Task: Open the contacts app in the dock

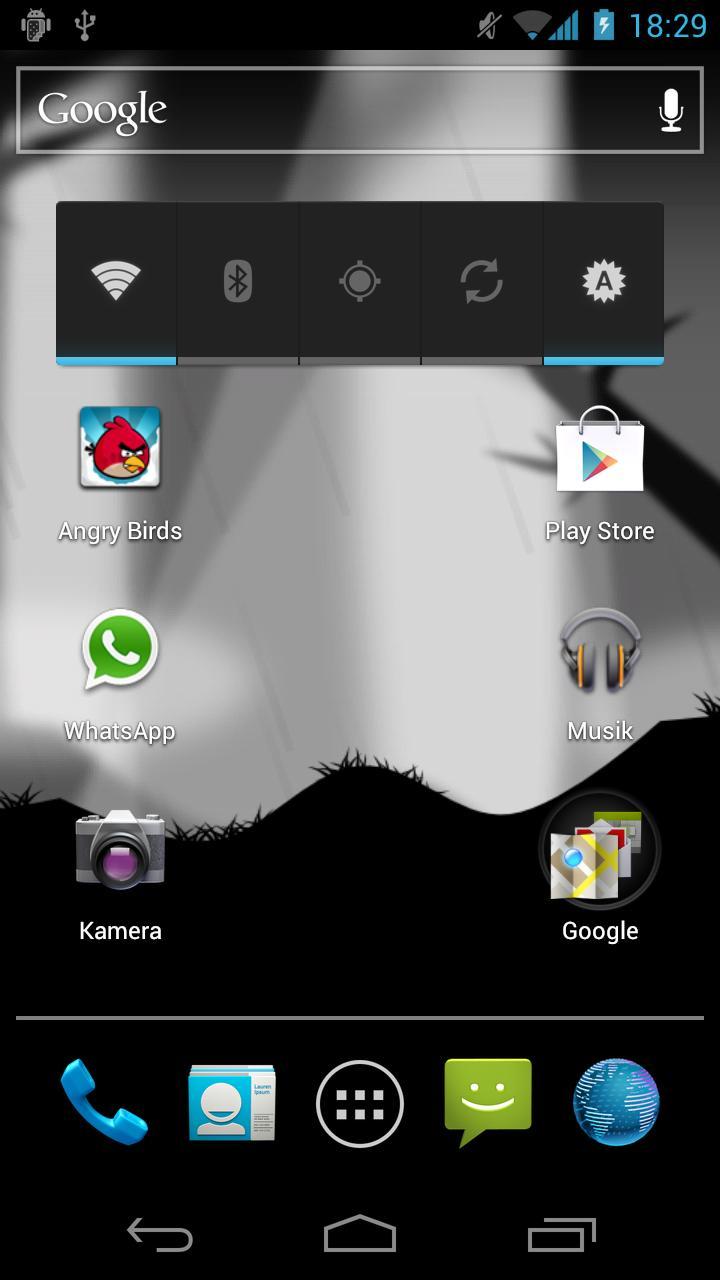Action: [x=232, y=1102]
